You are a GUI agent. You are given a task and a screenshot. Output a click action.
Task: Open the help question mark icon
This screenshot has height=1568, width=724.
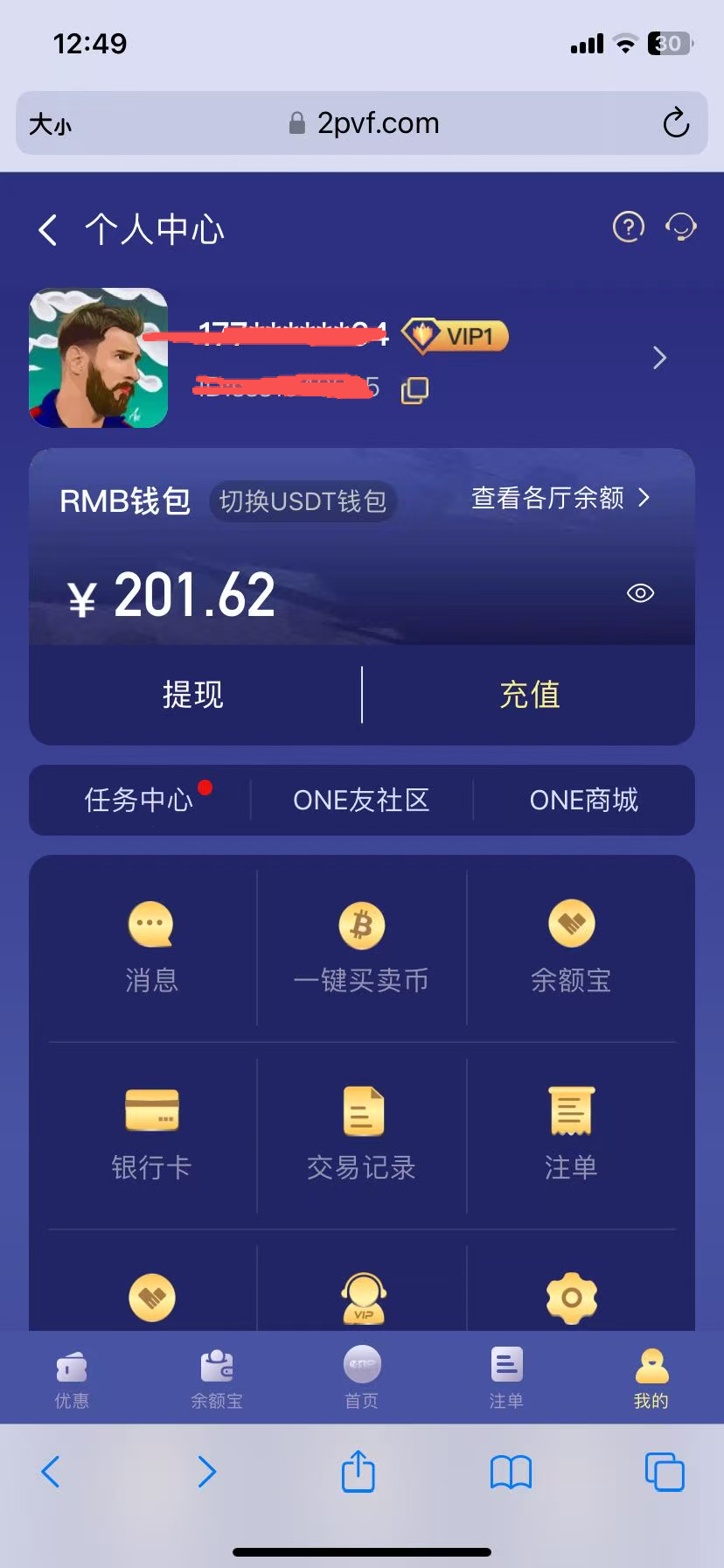click(628, 227)
